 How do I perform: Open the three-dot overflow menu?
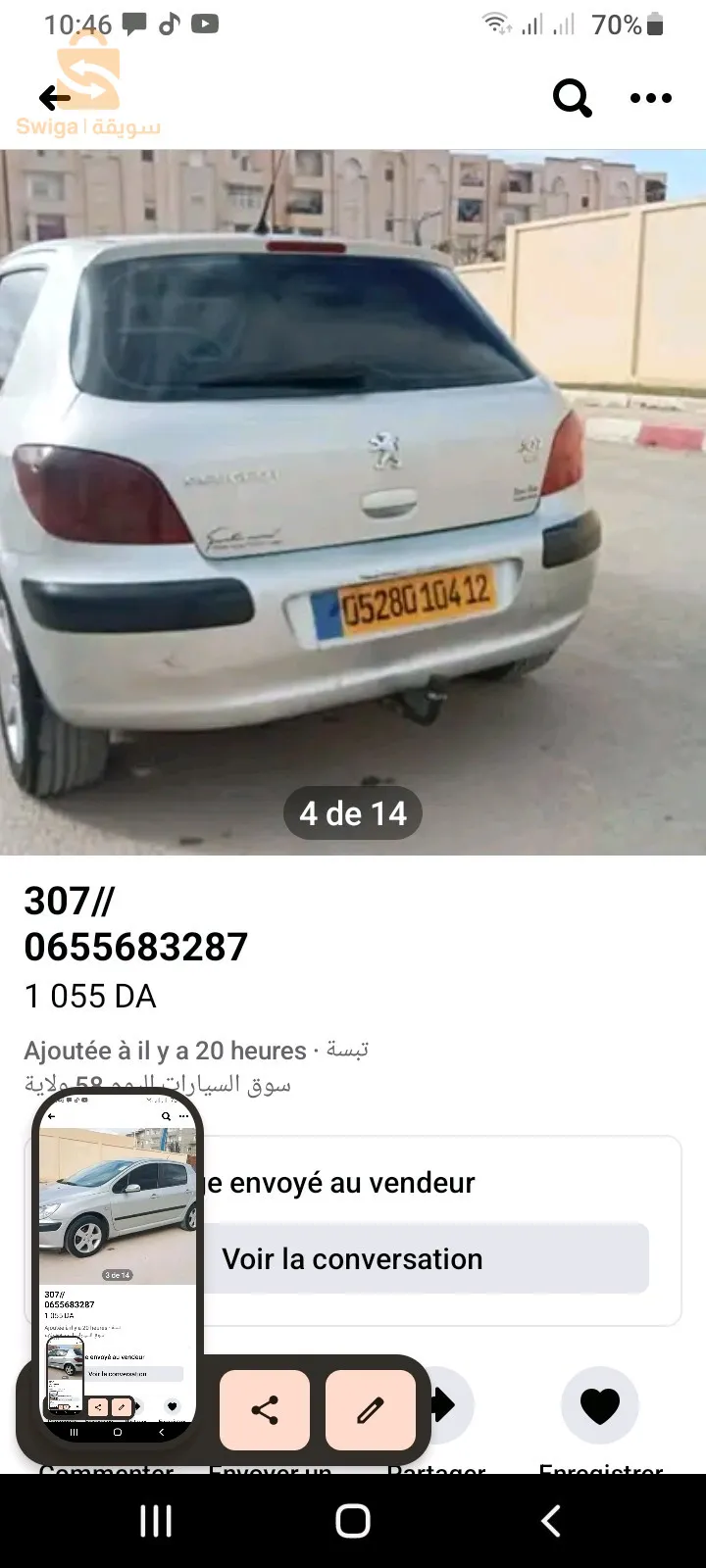(x=651, y=98)
